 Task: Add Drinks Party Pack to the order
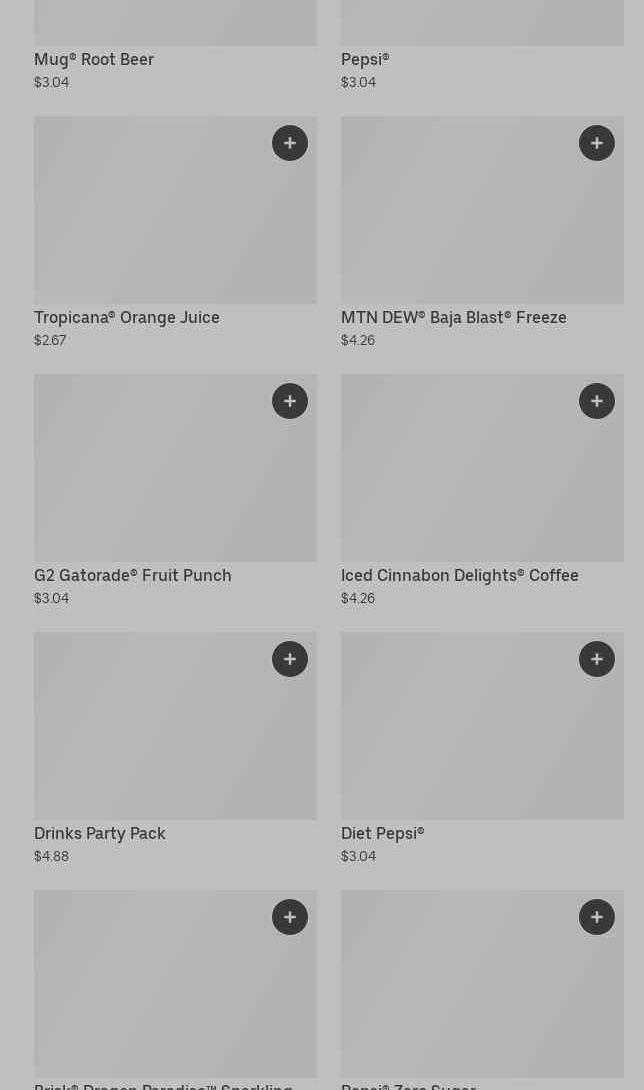pyautogui.click(x=290, y=659)
